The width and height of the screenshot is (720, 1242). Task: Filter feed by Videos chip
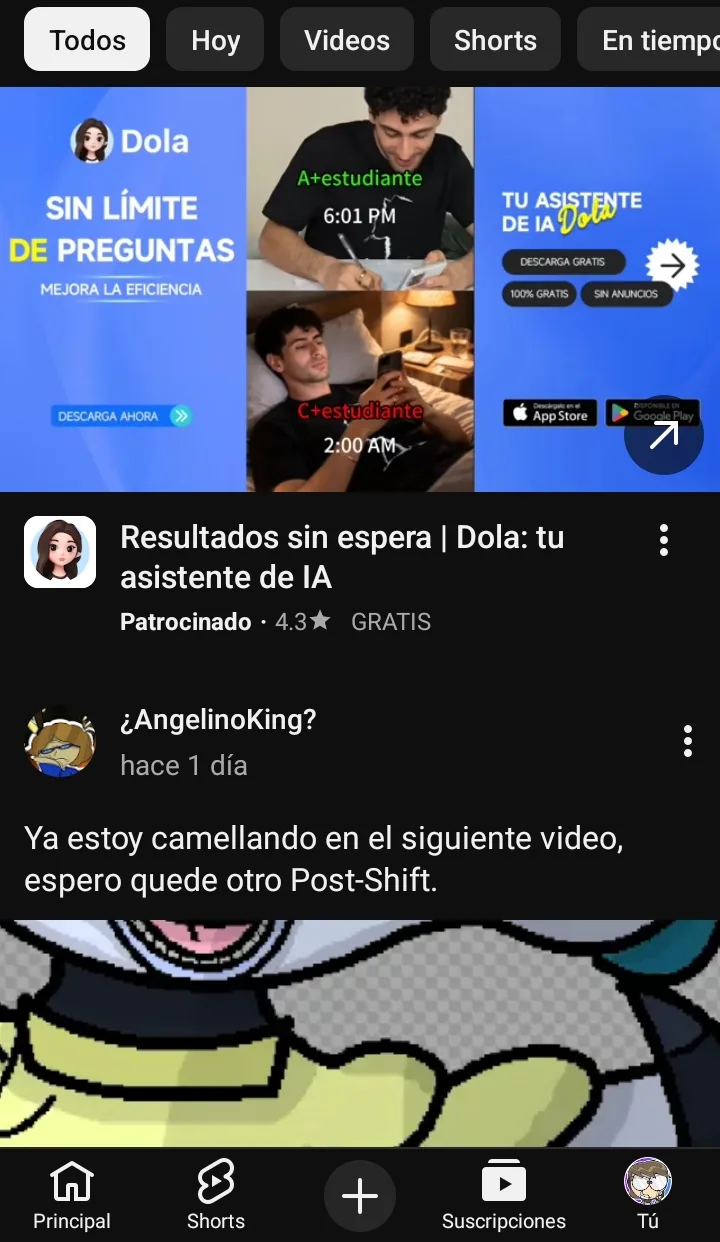347,40
